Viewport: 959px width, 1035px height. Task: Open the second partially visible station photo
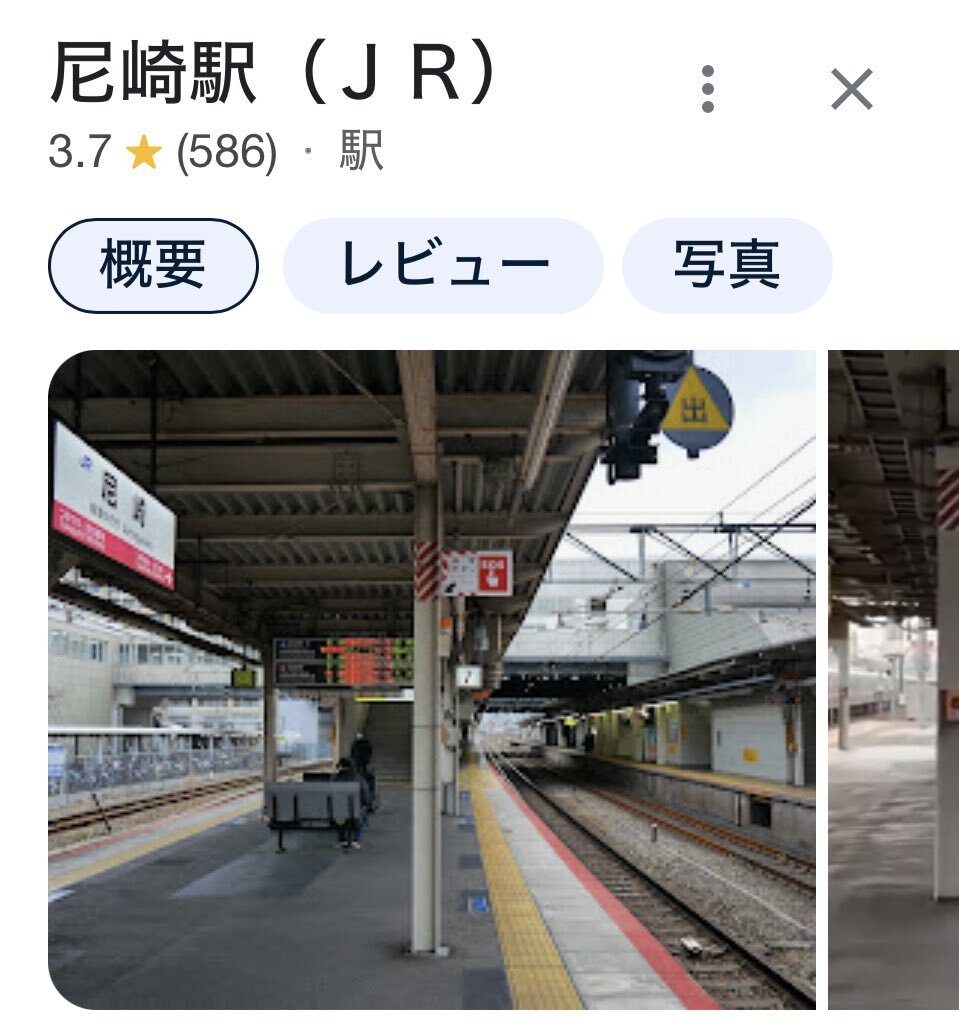pos(893,680)
